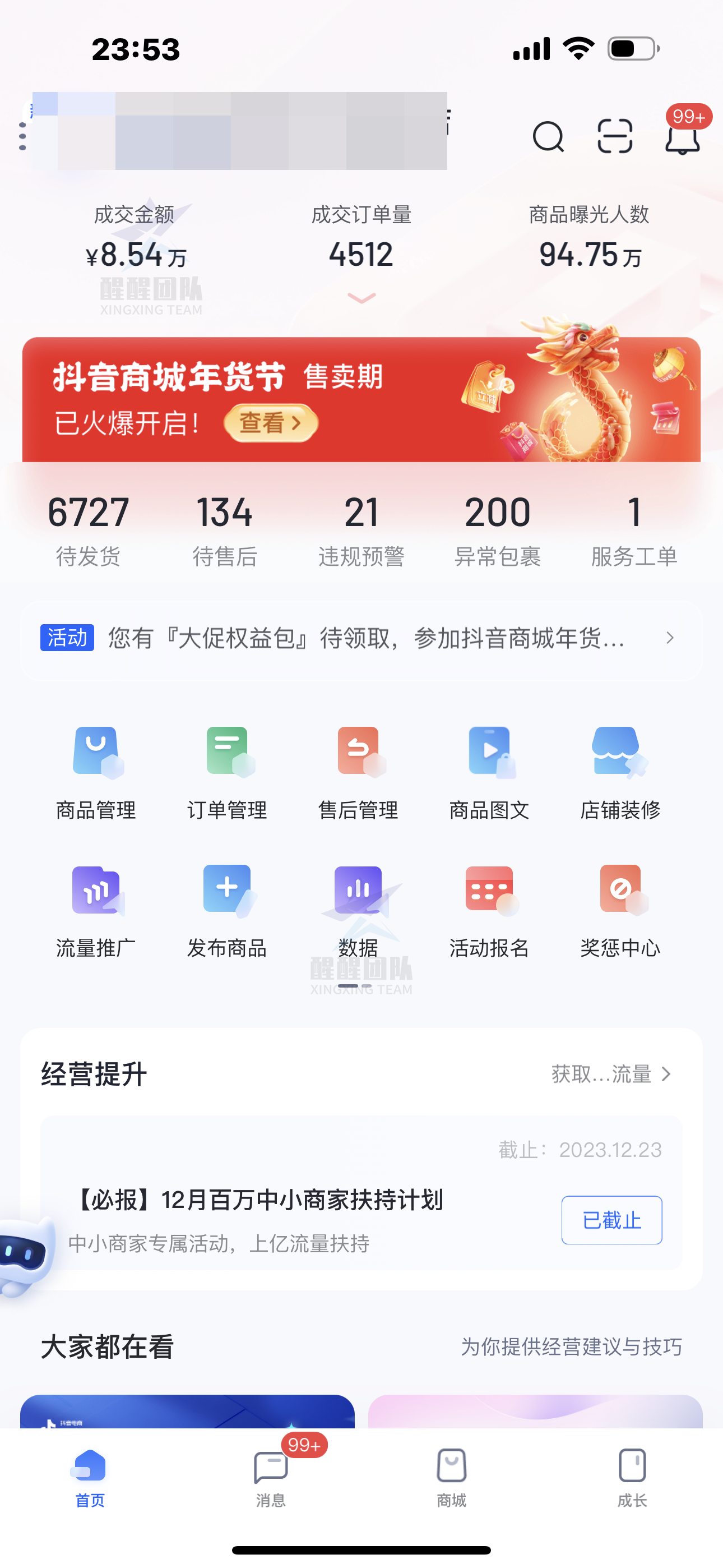Open 售后管理 (after-sales management)
This screenshot has height=1568, width=723.
(x=358, y=769)
